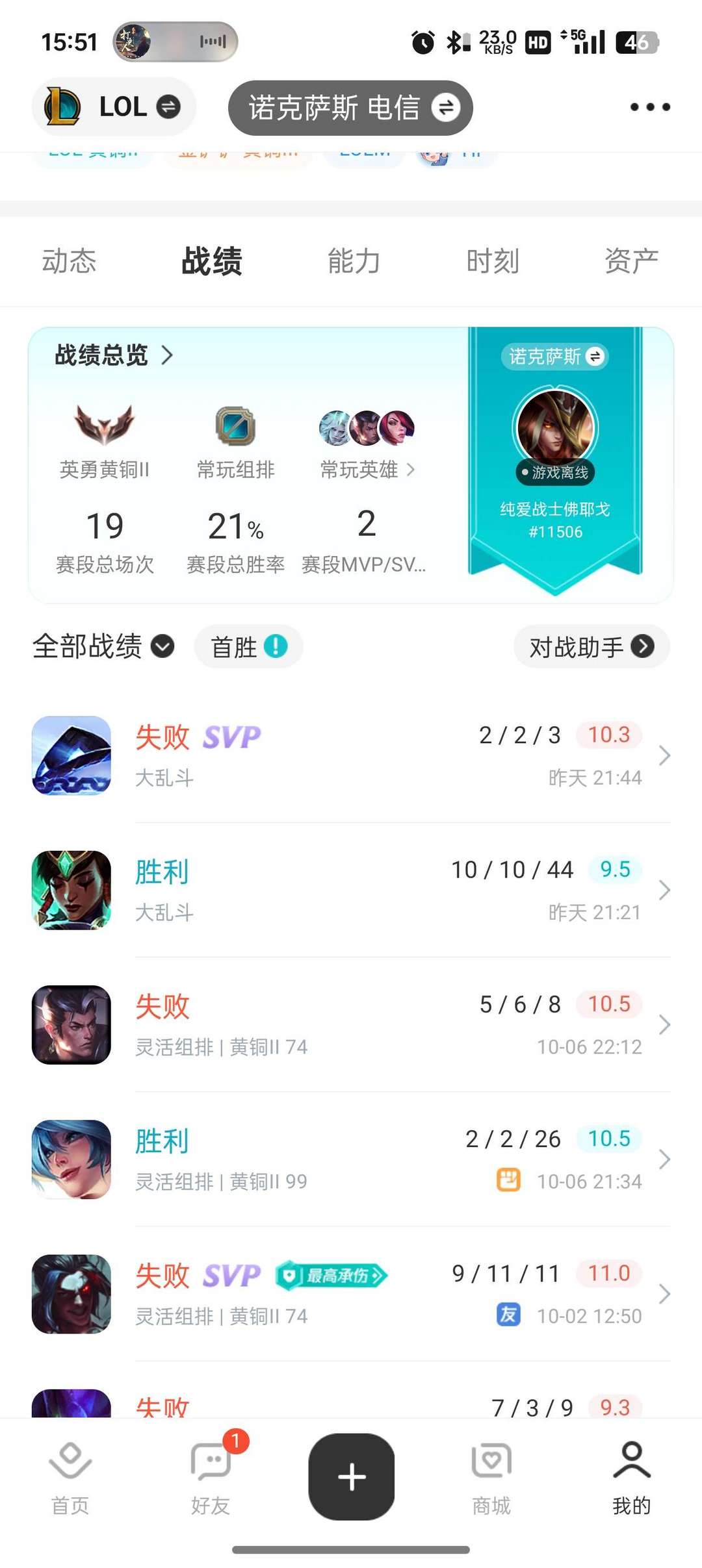
Task: Open the 失败 SVP match from 10-02 12:50
Action: (x=351, y=1294)
